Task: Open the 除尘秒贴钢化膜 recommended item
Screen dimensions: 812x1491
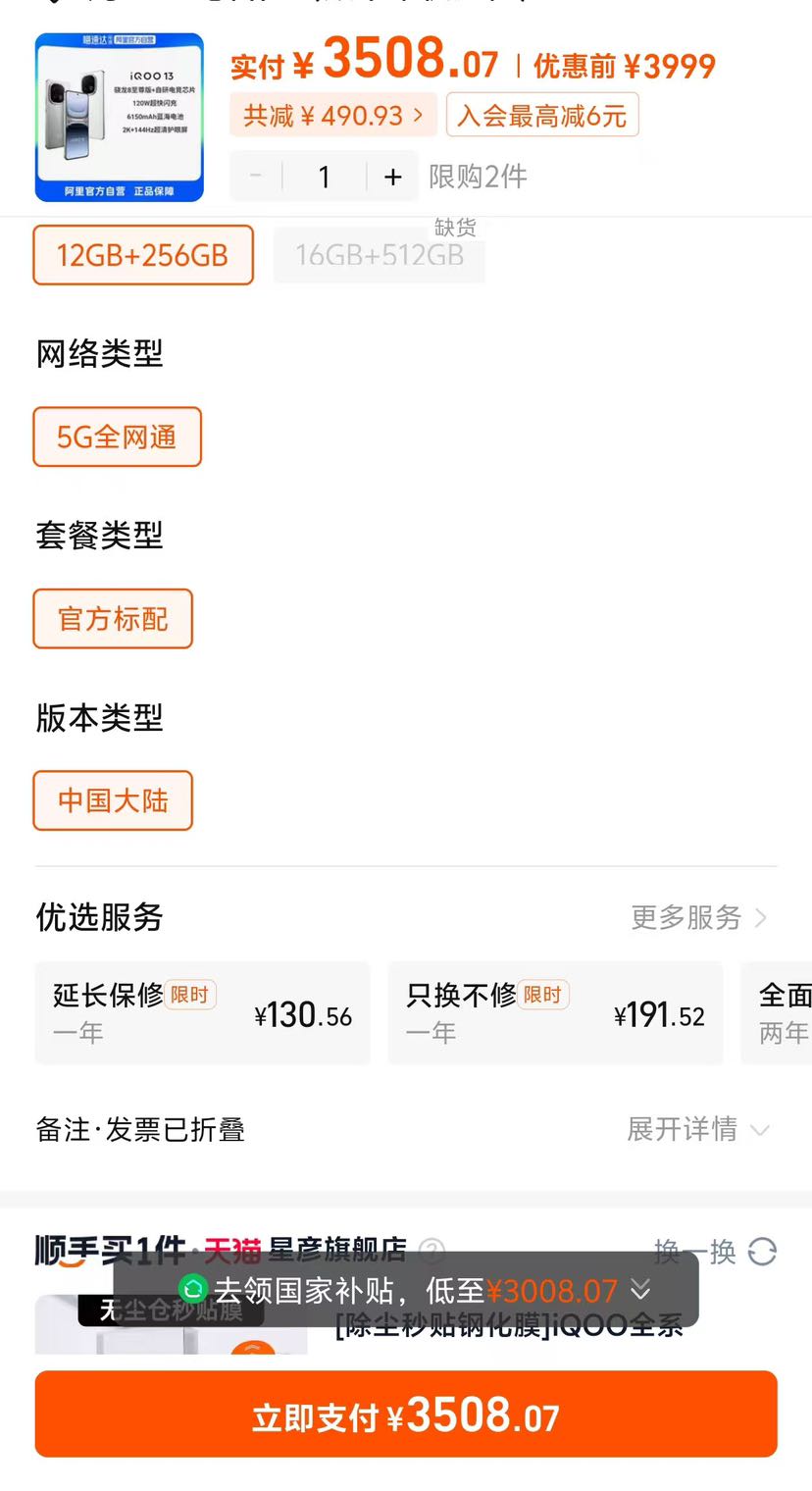Action: 509,1326
